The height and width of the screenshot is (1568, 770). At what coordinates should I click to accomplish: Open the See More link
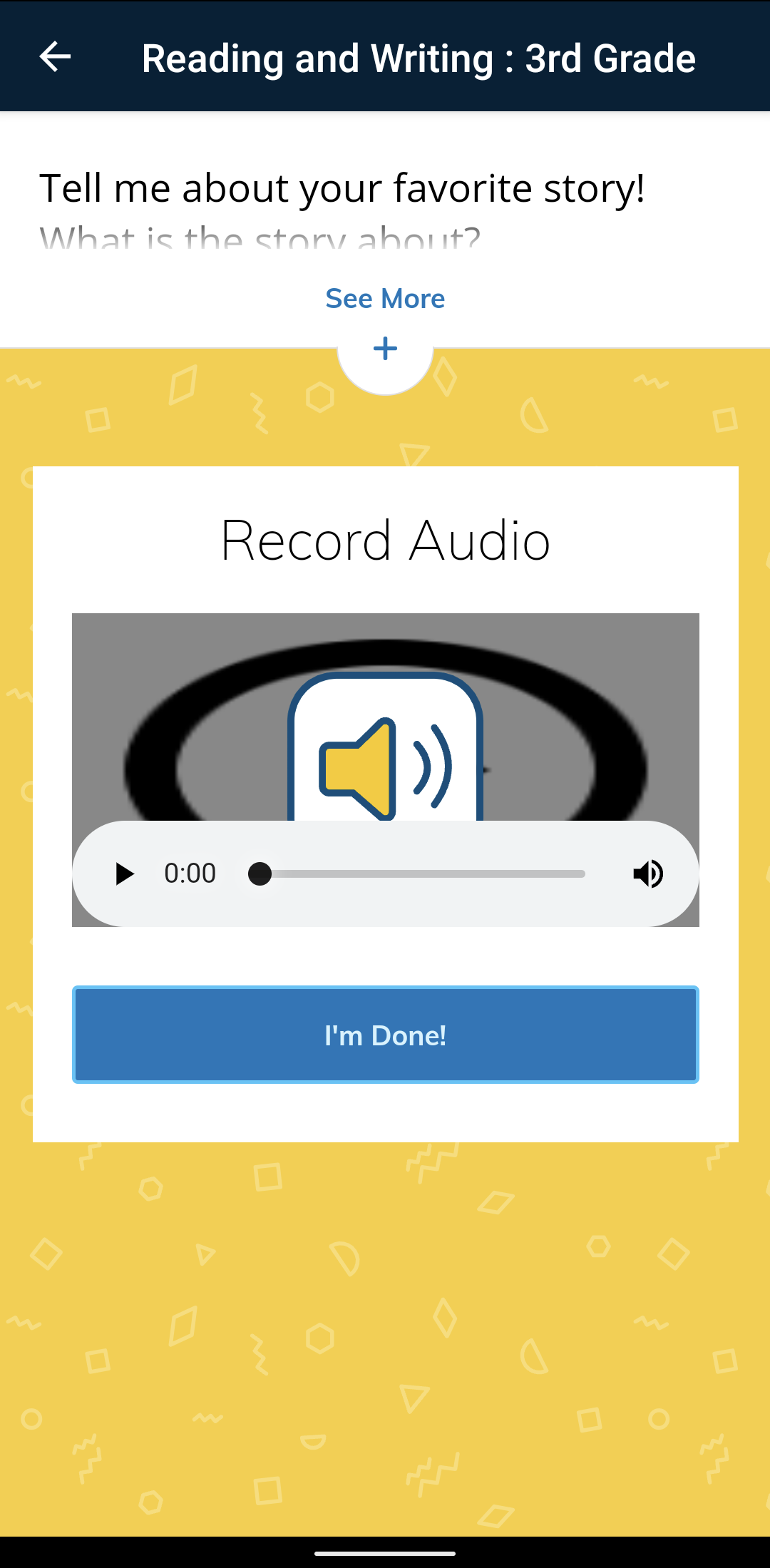point(385,299)
